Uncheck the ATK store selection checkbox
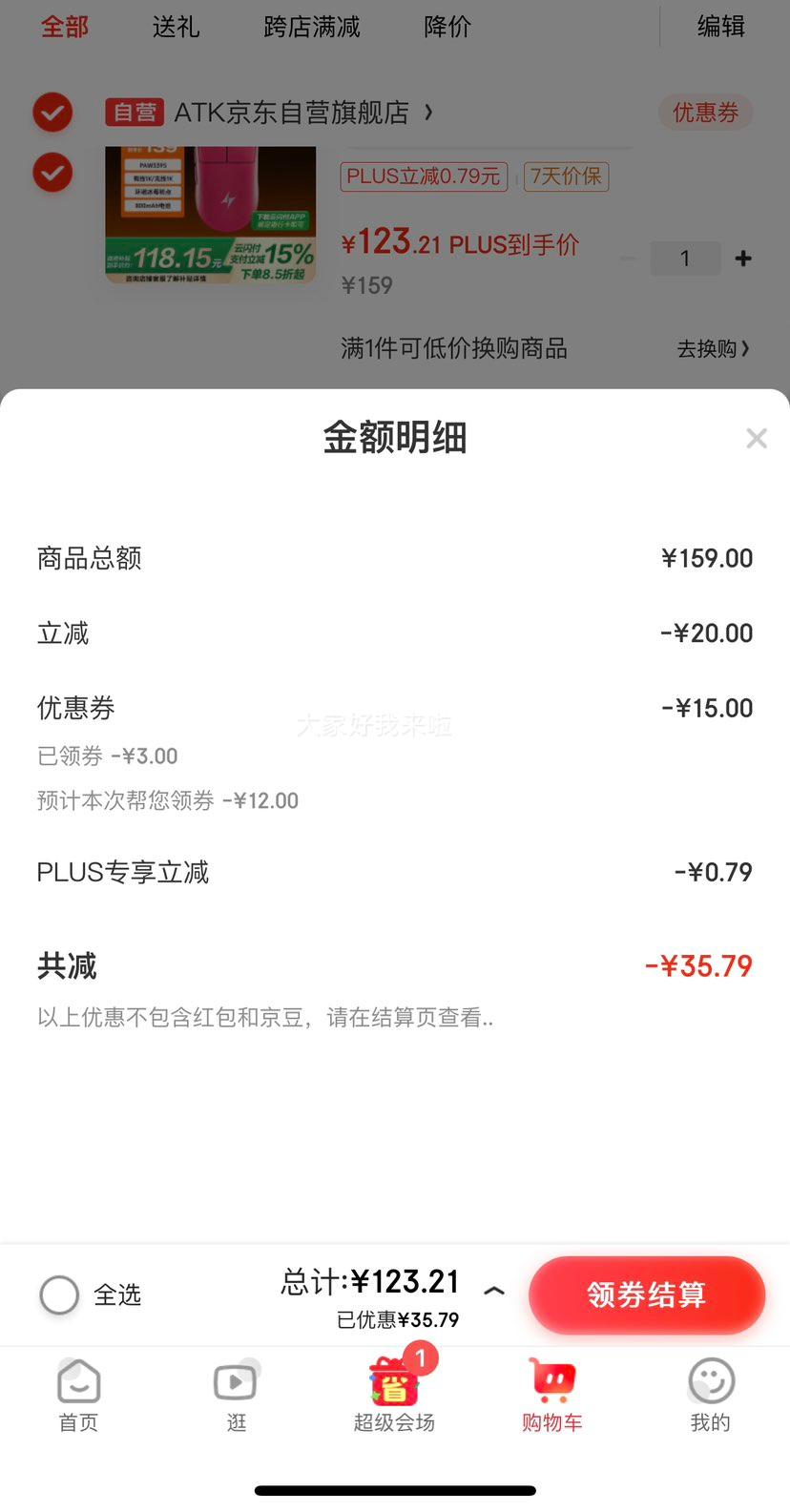790x1512 pixels. point(52,113)
